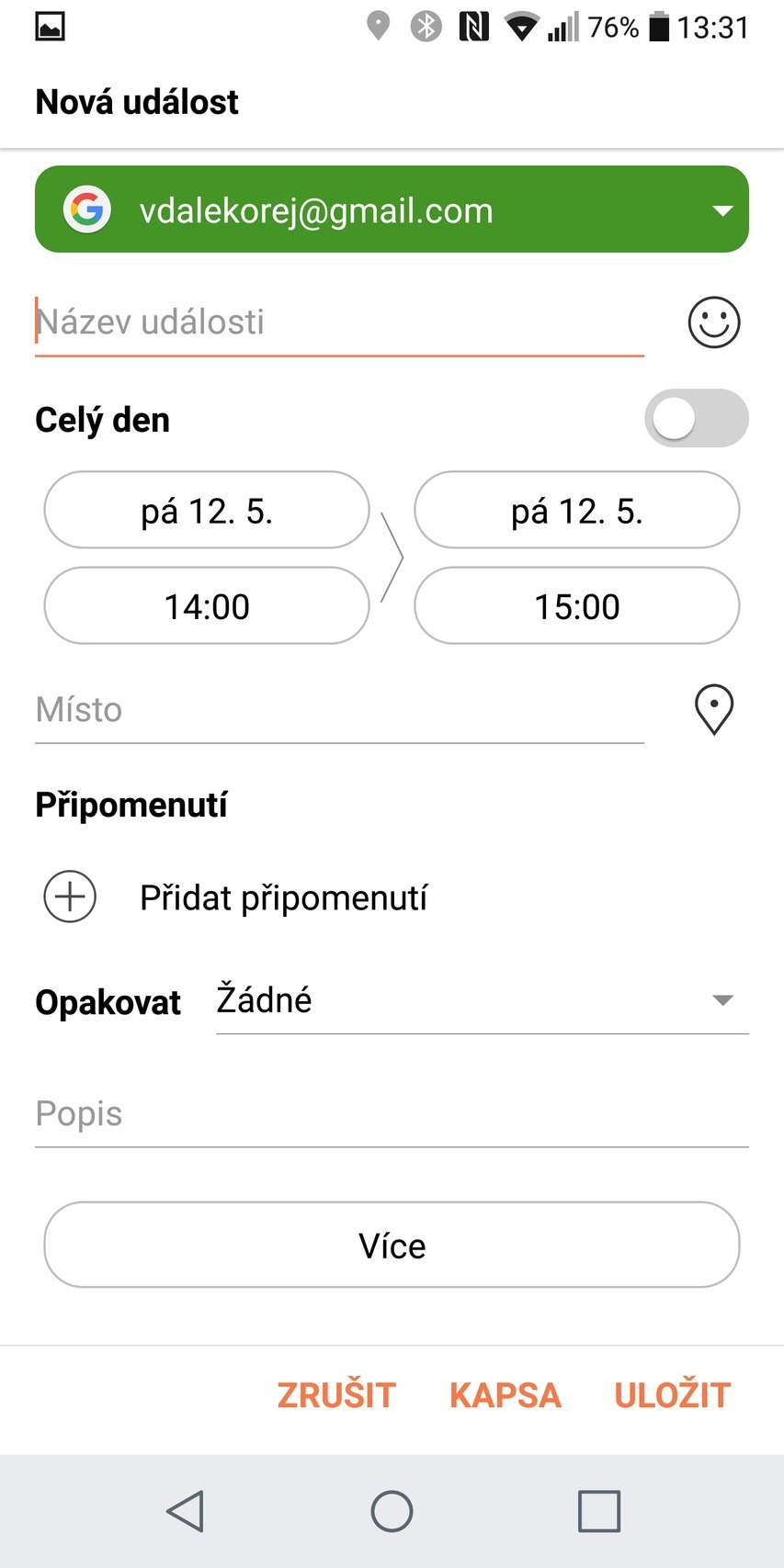Click the plus icon to add a reminder
This screenshot has height=1568, width=784.
pyautogui.click(x=68, y=896)
